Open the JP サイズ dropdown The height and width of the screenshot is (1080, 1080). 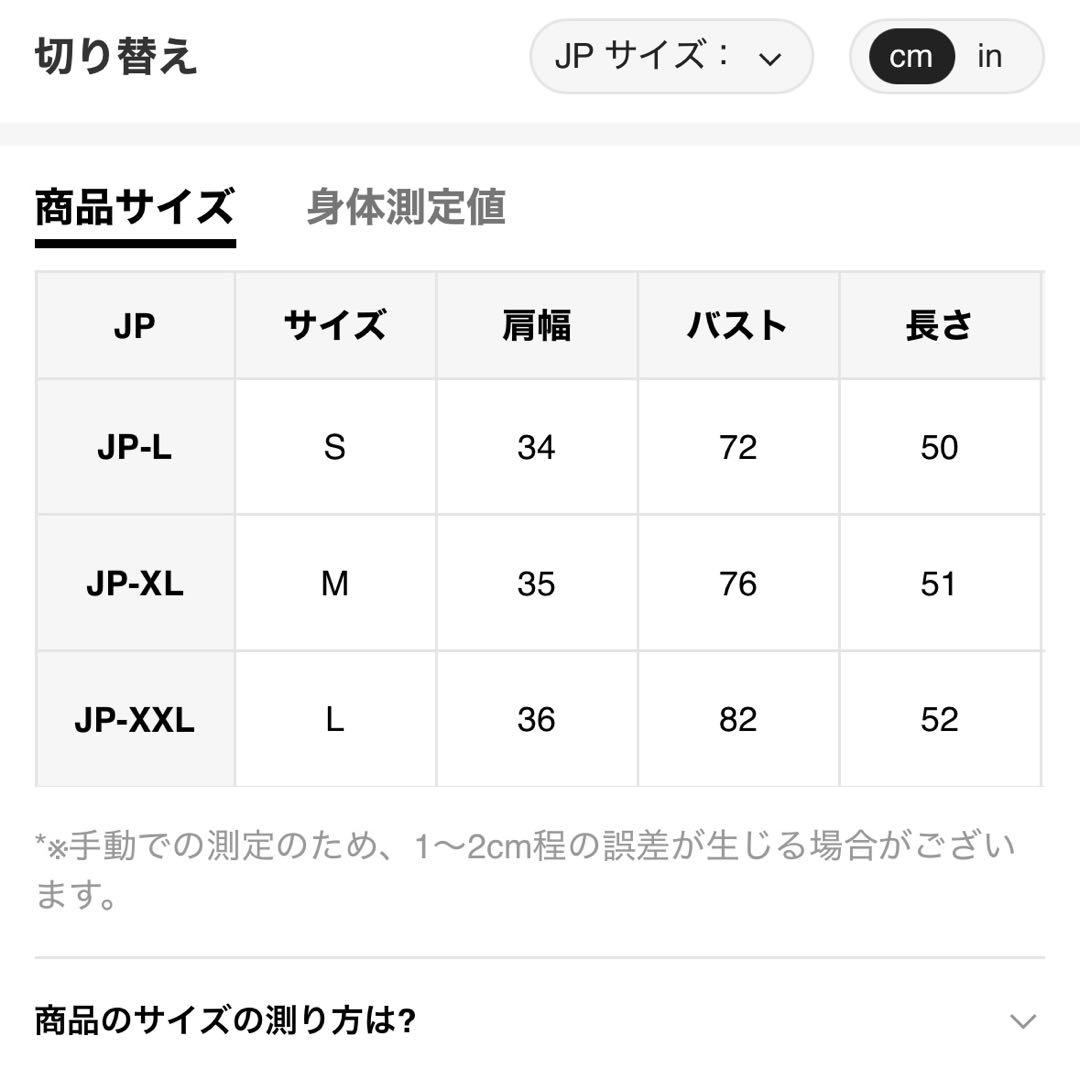[x=671, y=56]
